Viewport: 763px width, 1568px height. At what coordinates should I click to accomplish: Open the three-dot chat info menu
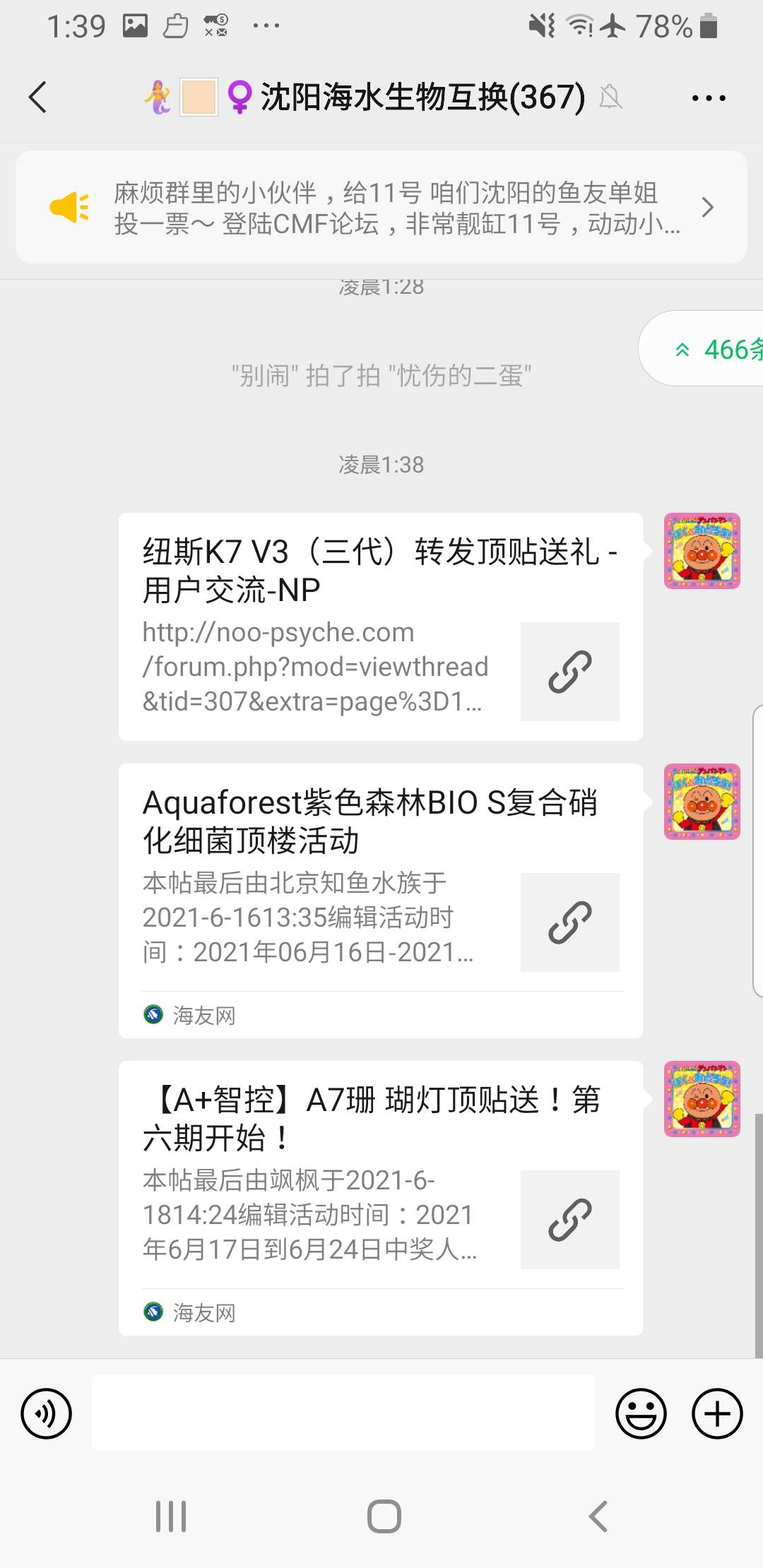(x=708, y=98)
